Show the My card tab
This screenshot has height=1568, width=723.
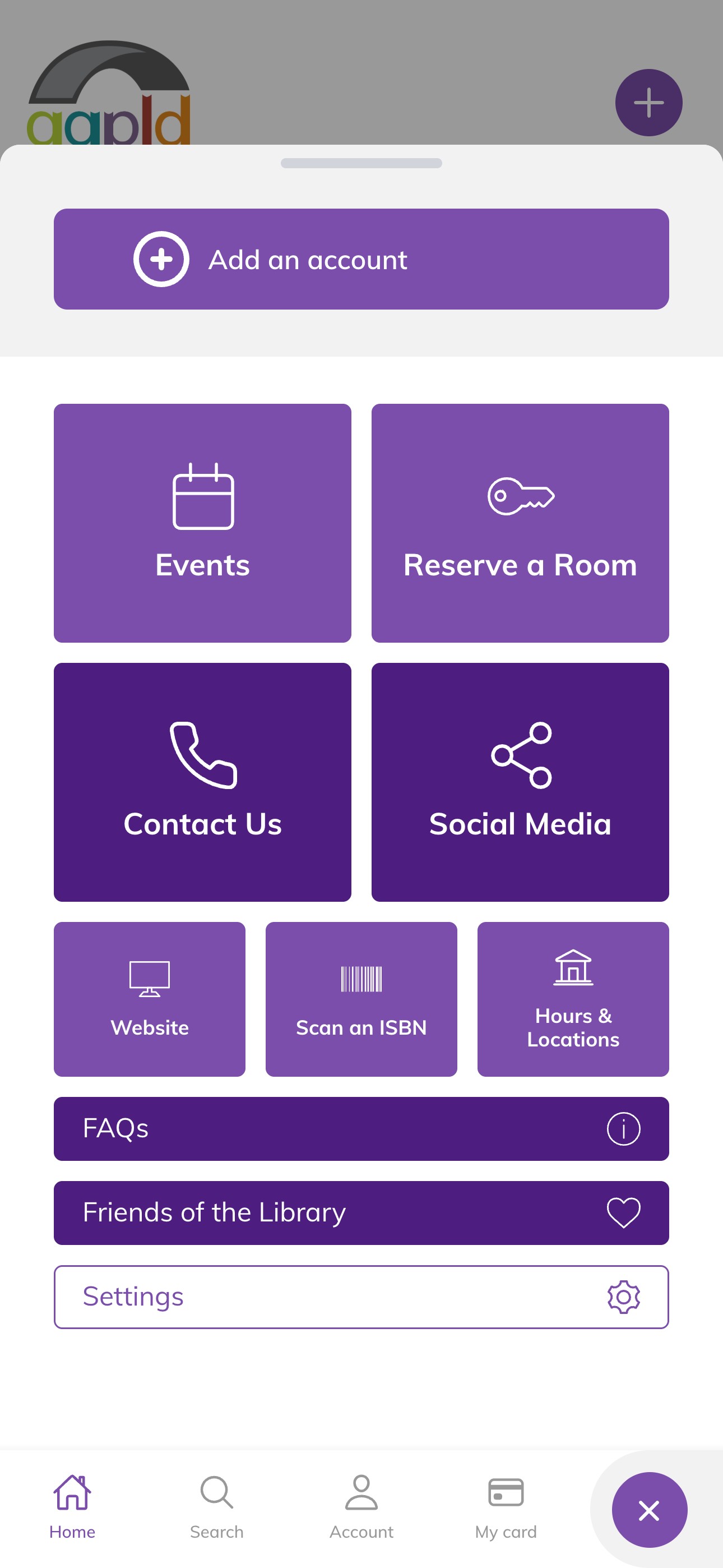click(x=506, y=1507)
